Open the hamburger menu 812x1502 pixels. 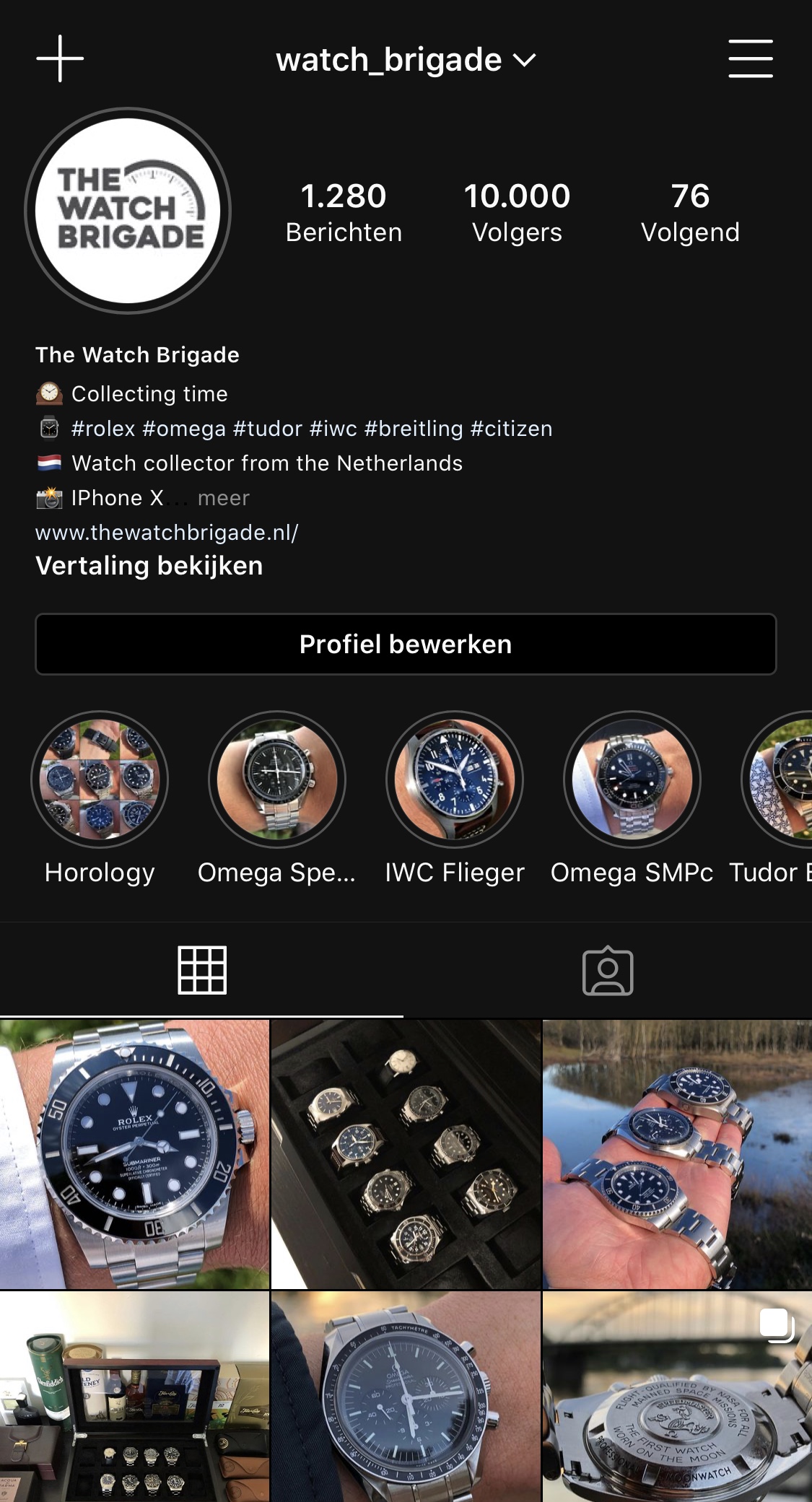750,58
